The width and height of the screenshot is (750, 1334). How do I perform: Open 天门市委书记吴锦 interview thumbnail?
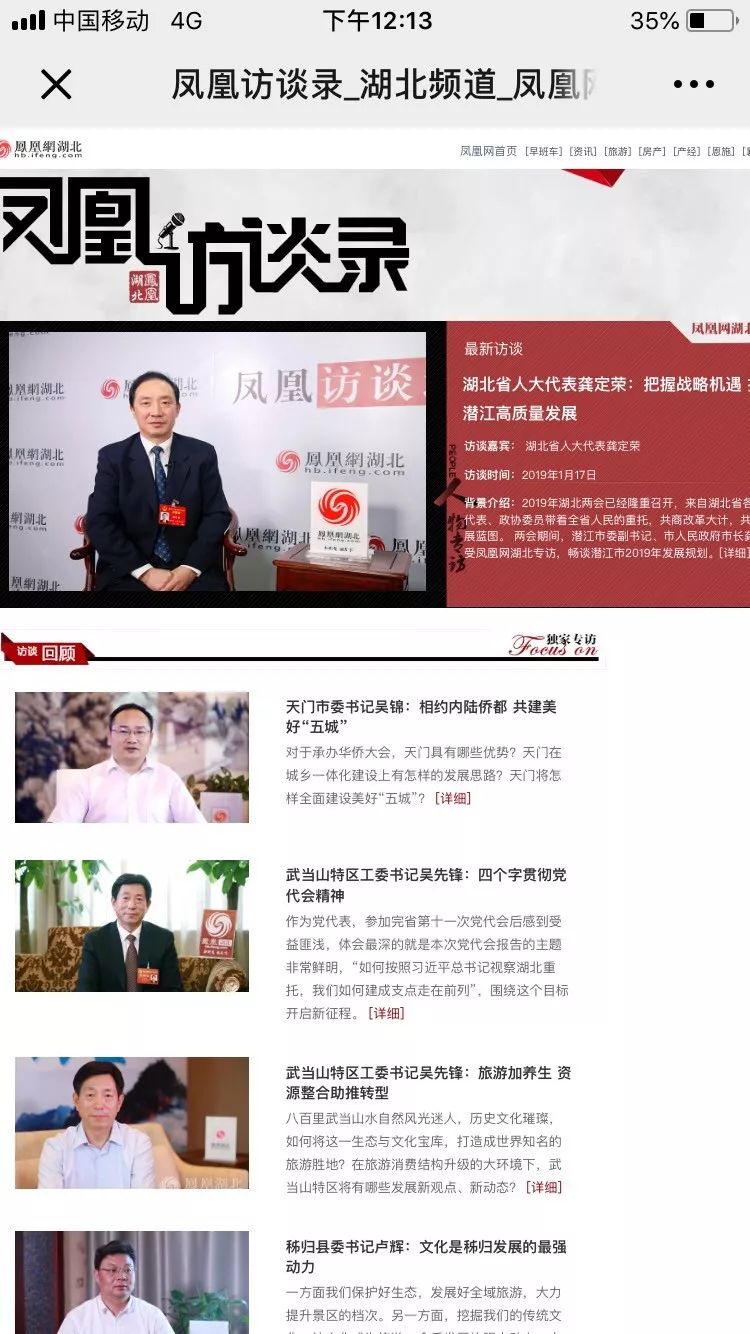pyautogui.click(x=132, y=757)
